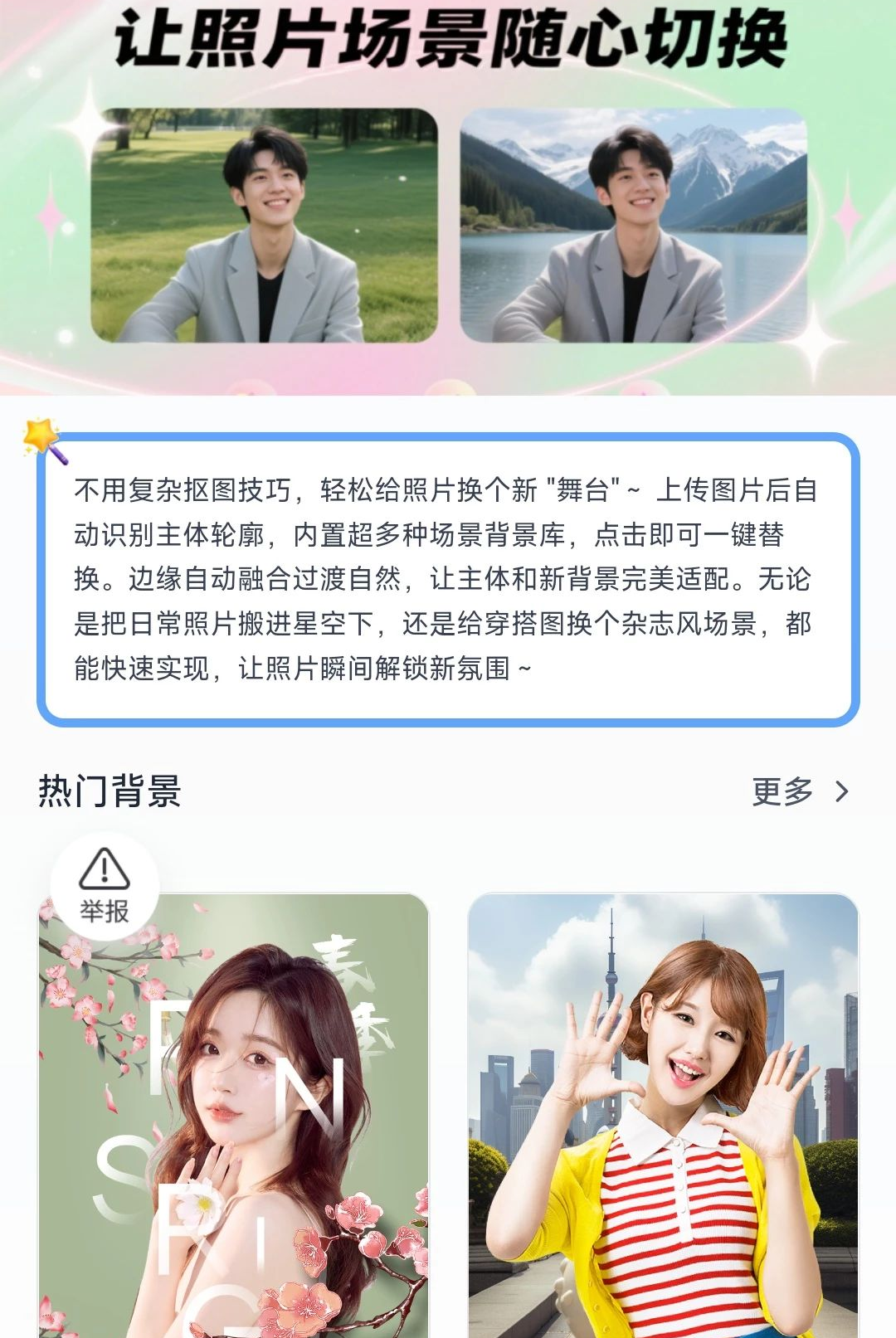Viewport: 896px width, 1338px height.
Task: Open more hot backgrounds via 更多
Action: (801, 791)
